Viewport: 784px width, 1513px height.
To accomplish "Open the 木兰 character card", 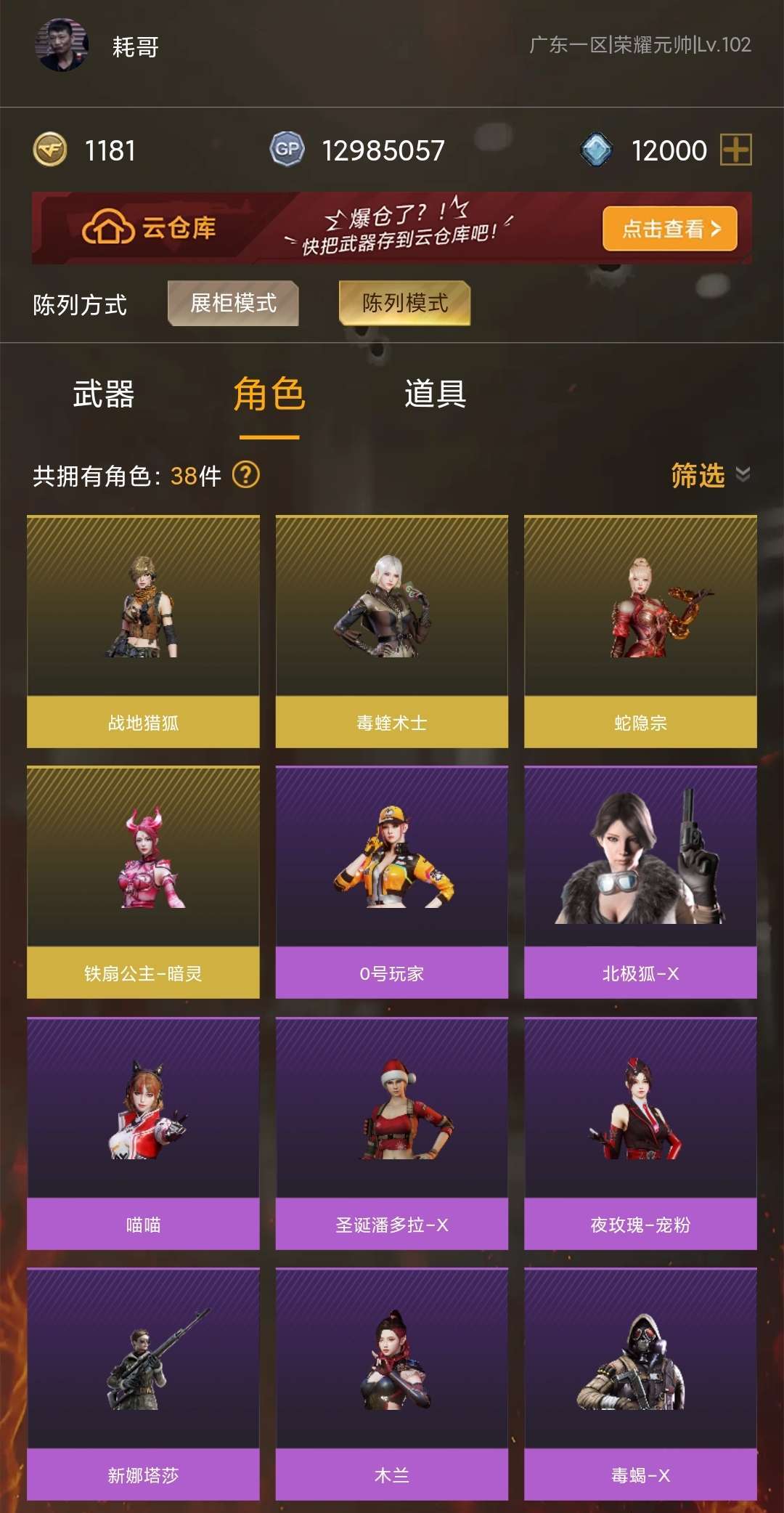I will (x=391, y=1383).
